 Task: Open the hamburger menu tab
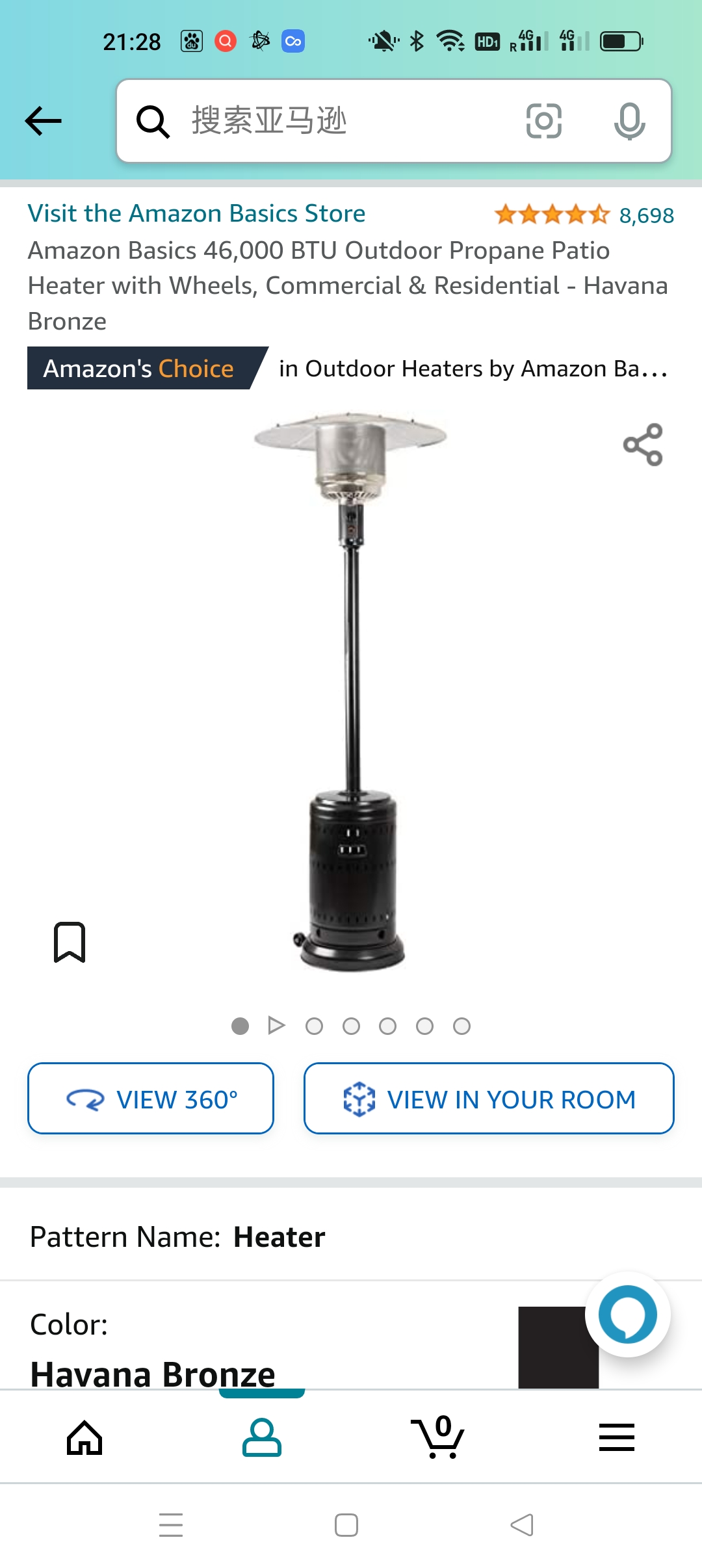coord(616,1437)
